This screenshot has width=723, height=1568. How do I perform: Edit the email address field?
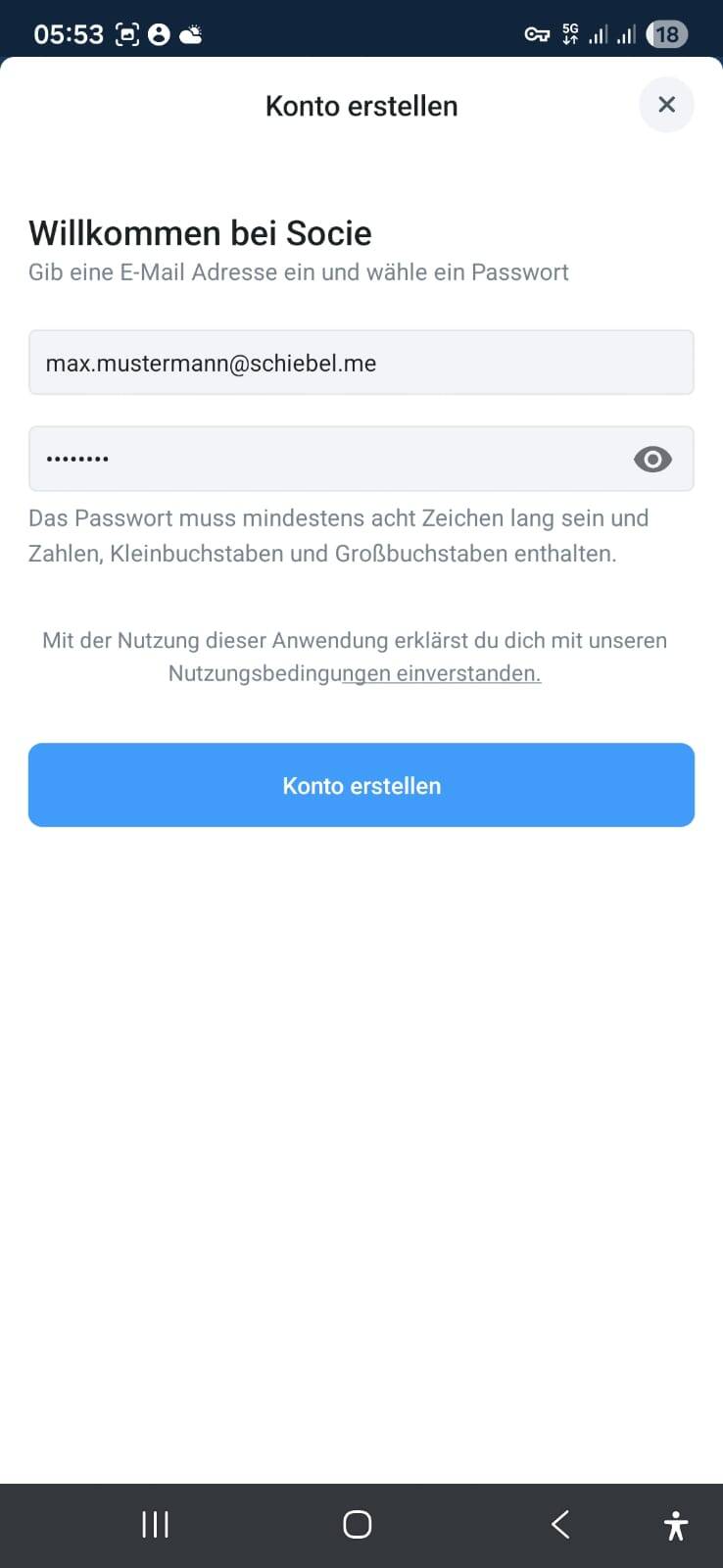tap(361, 364)
